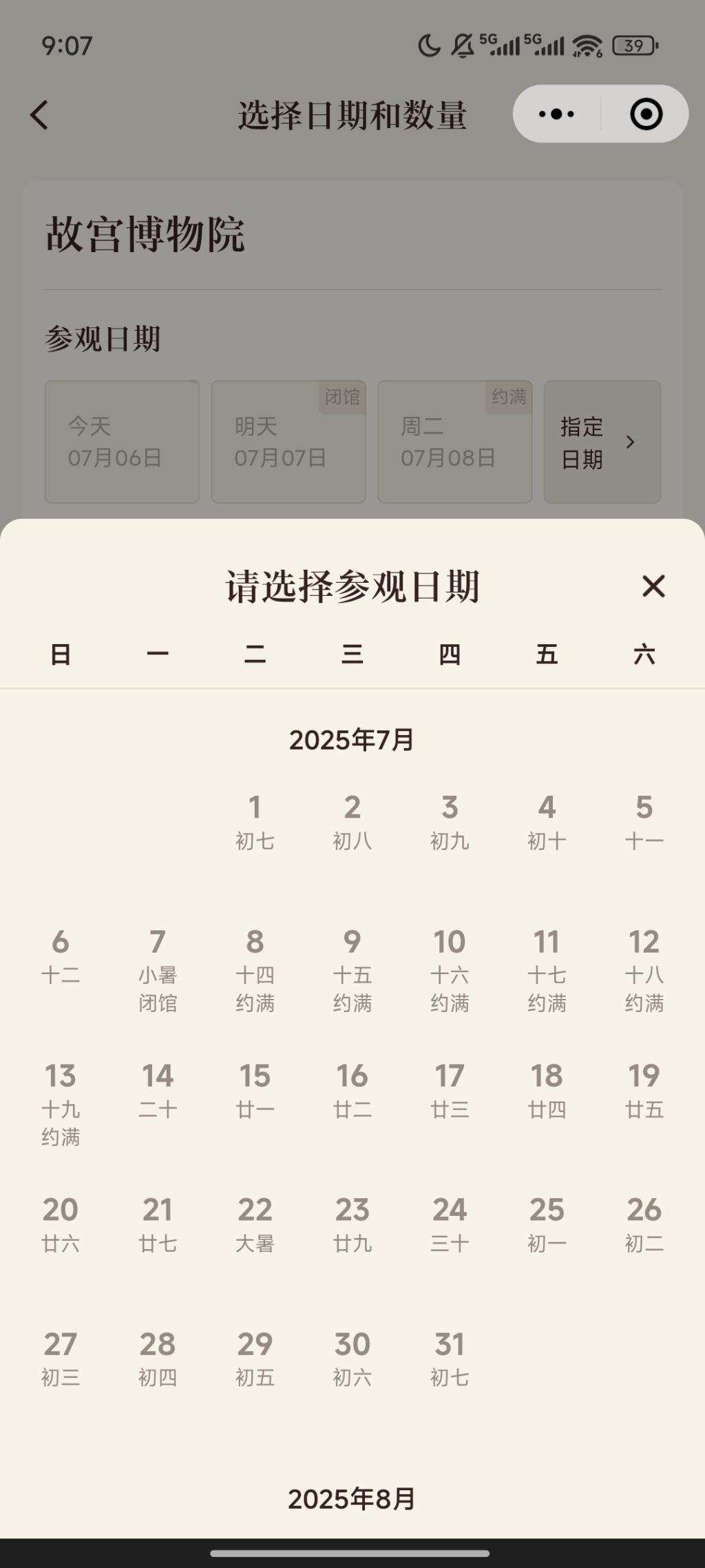This screenshot has width=705, height=1568.
Task: Pick July 25 as the visit date
Action: click(547, 1223)
